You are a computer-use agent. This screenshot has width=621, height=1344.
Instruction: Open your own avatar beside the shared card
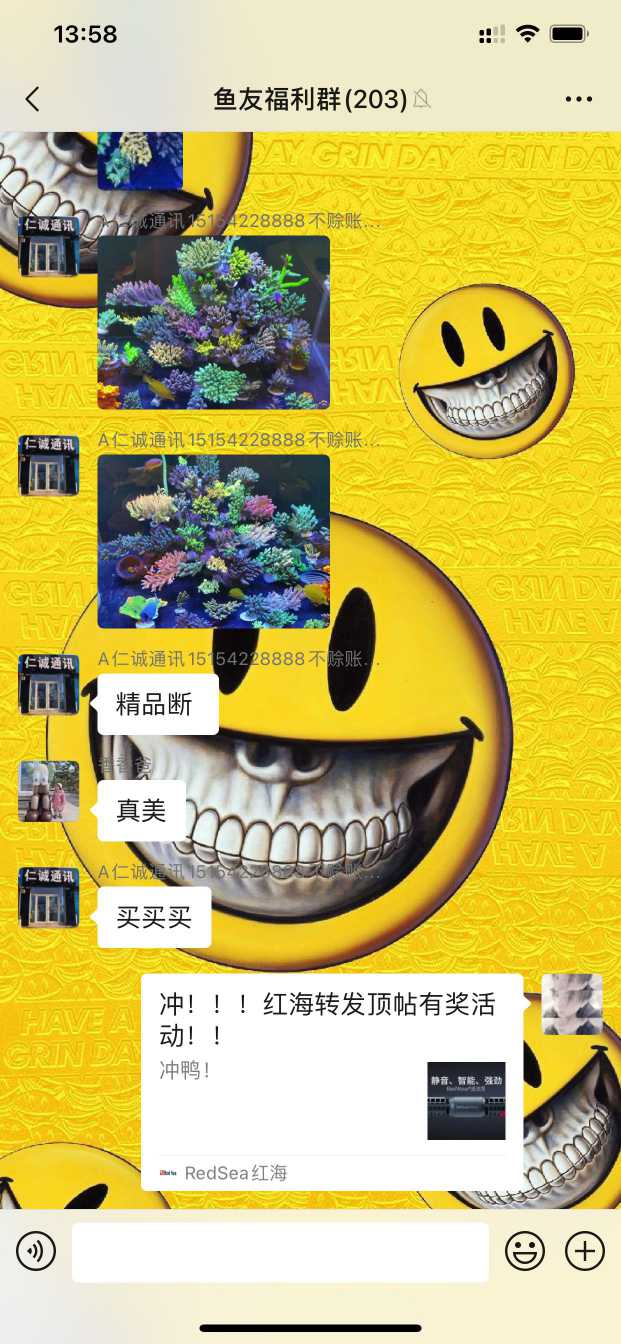pyautogui.click(x=572, y=1004)
